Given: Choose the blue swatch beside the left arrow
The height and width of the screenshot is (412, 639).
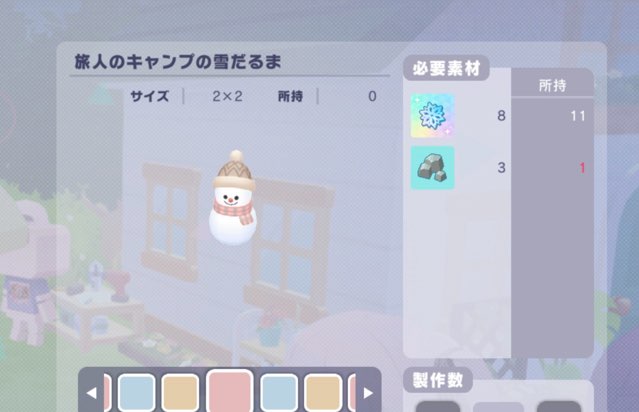Looking at the screenshot, I should pyautogui.click(x=137, y=393).
